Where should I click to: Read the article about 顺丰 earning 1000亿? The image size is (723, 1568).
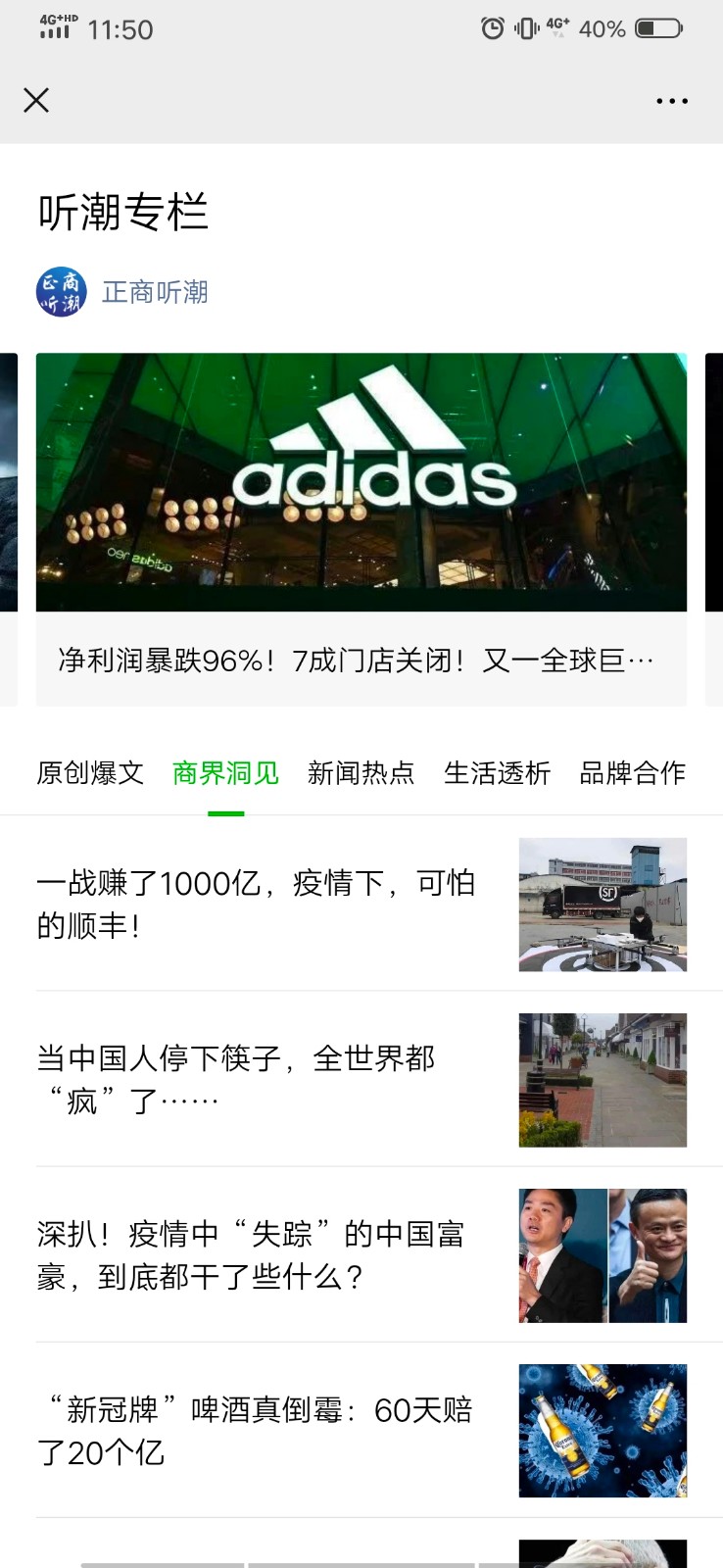coord(257,904)
